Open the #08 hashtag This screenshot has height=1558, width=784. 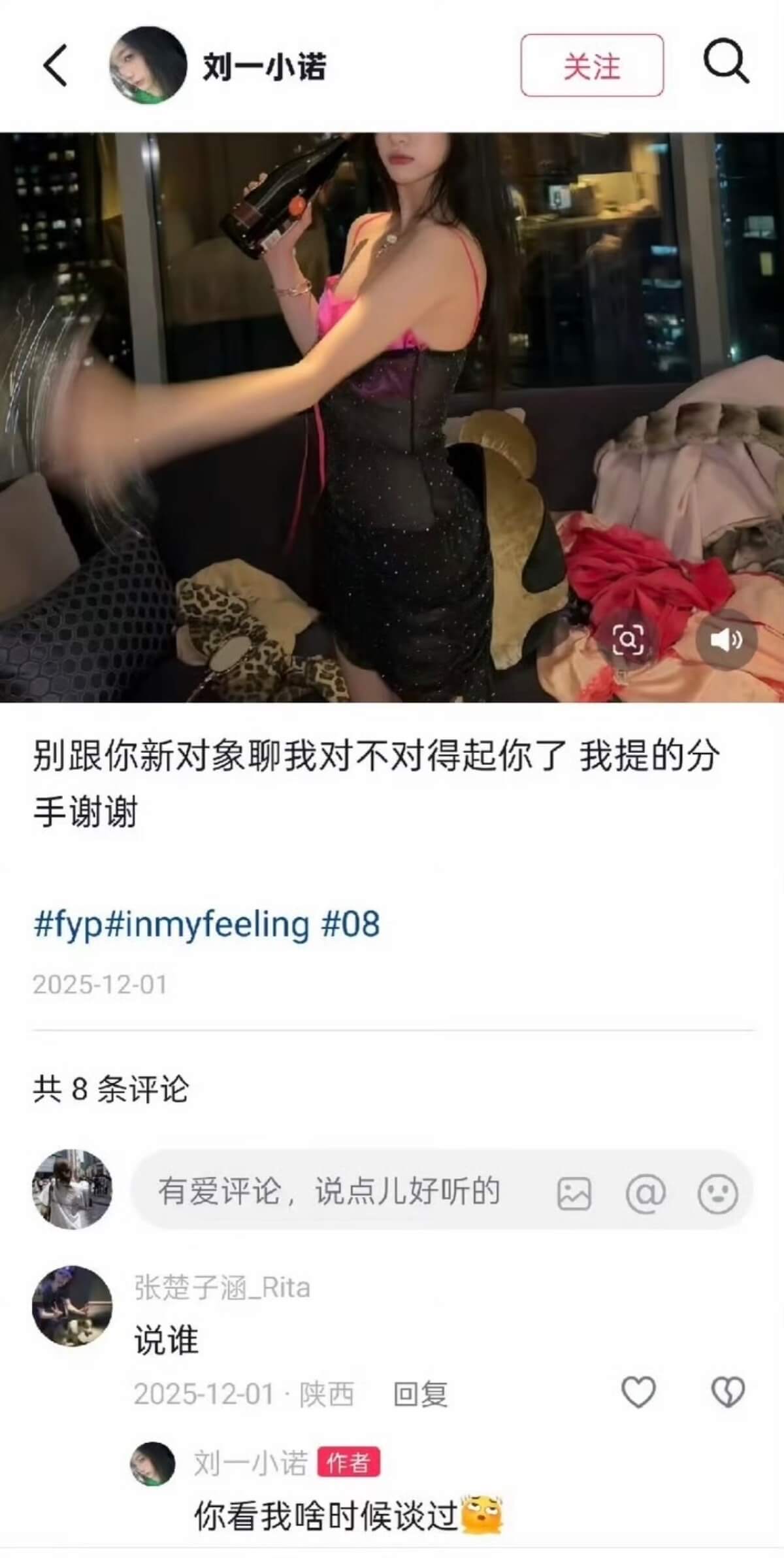350,924
